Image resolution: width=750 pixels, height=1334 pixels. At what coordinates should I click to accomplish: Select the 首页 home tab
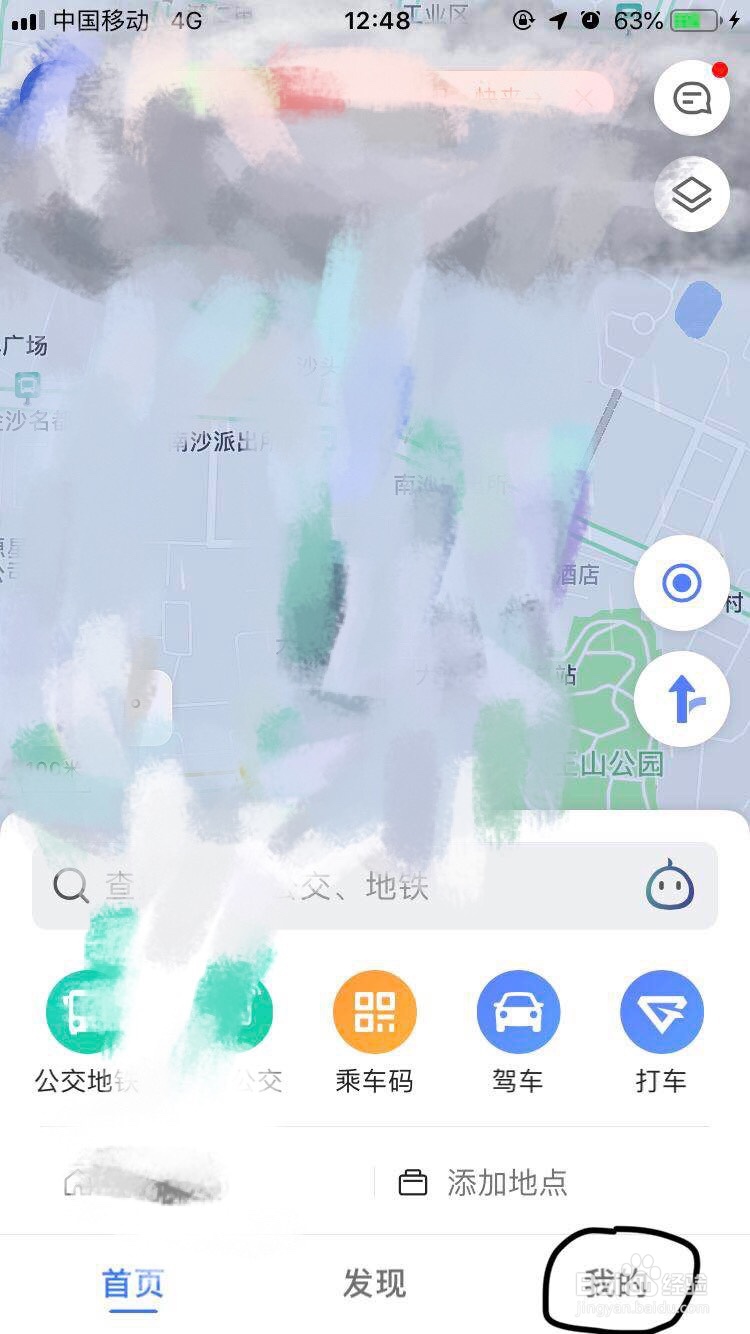pos(132,1283)
